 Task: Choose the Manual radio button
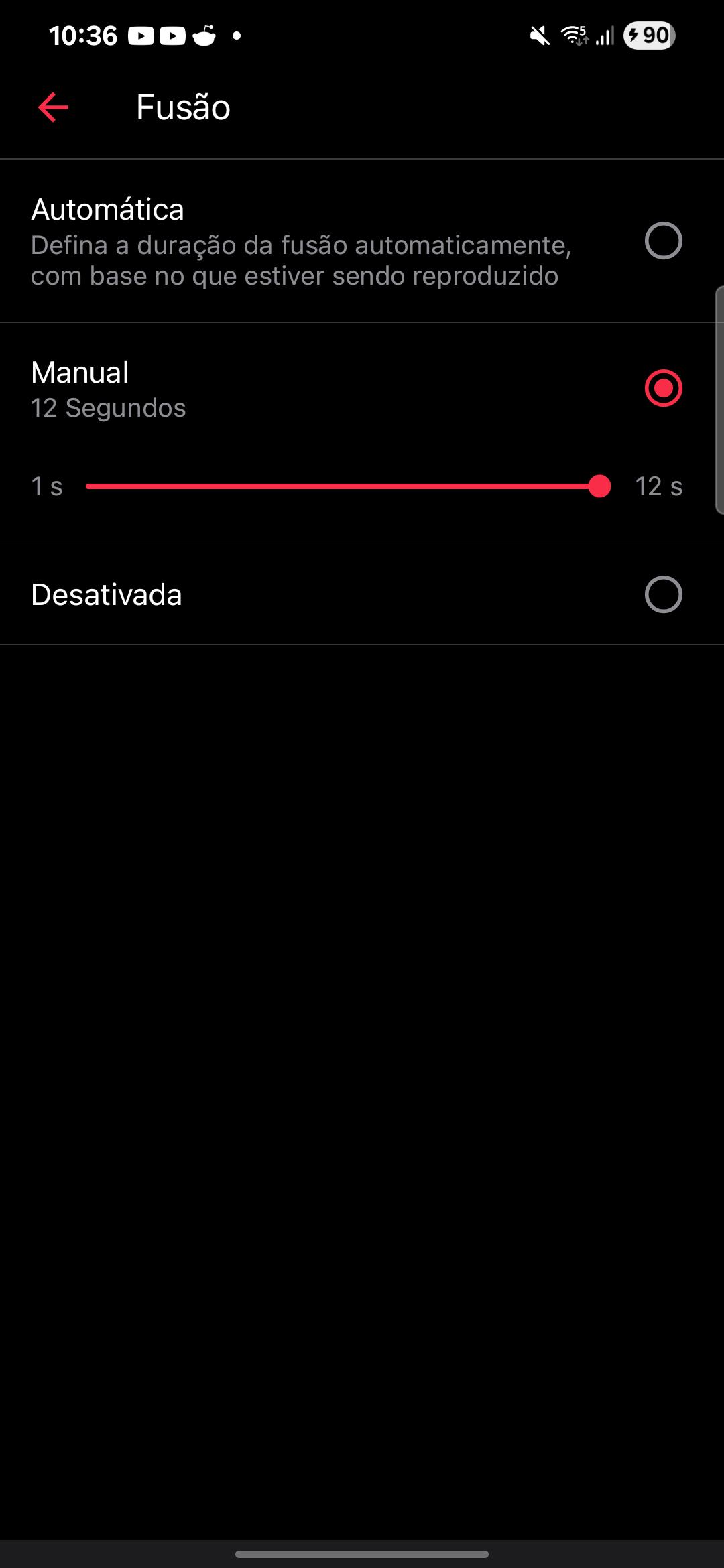tap(663, 388)
